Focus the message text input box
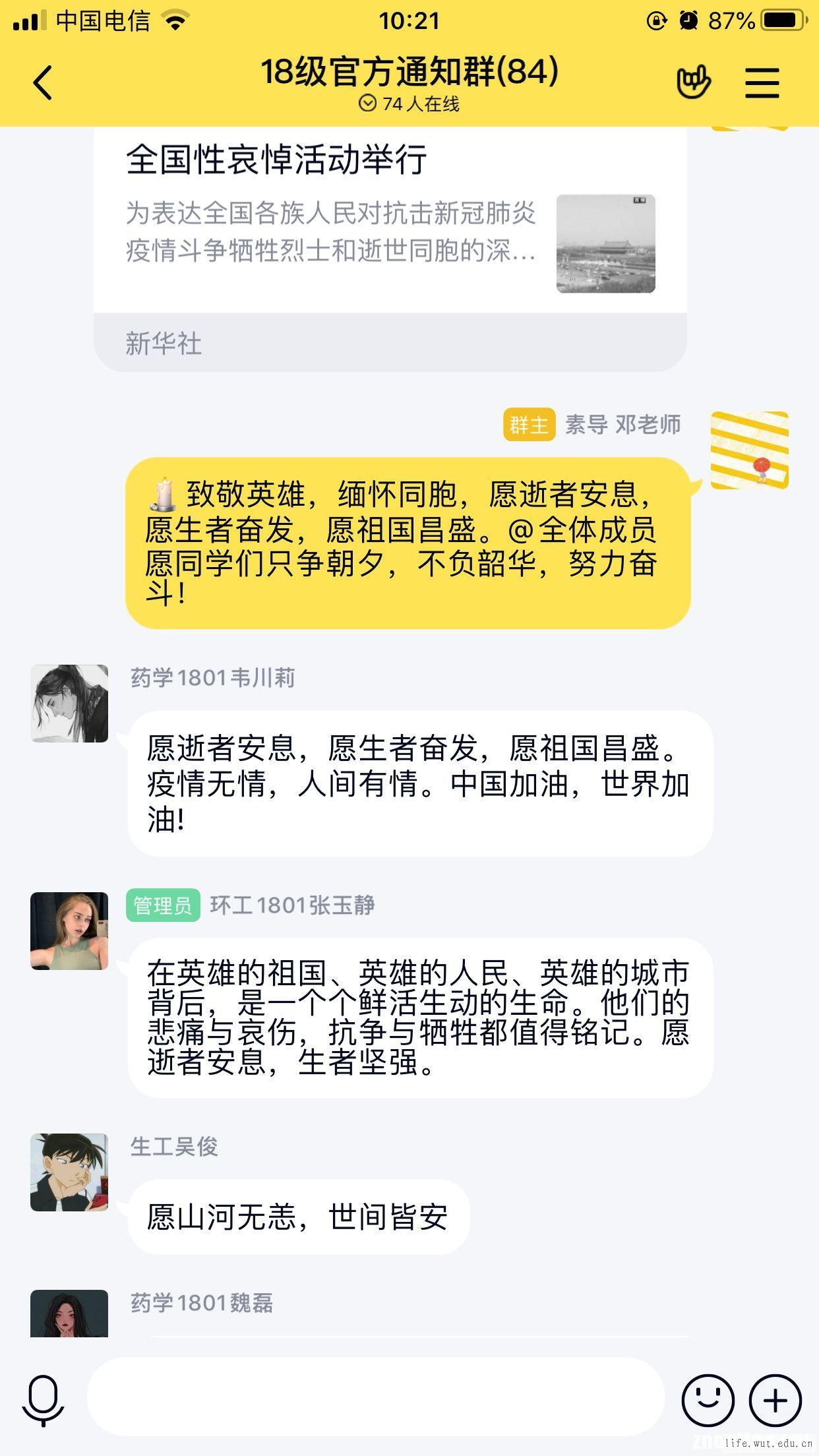This screenshot has height=1456, width=819. [x=375, y=1397]
